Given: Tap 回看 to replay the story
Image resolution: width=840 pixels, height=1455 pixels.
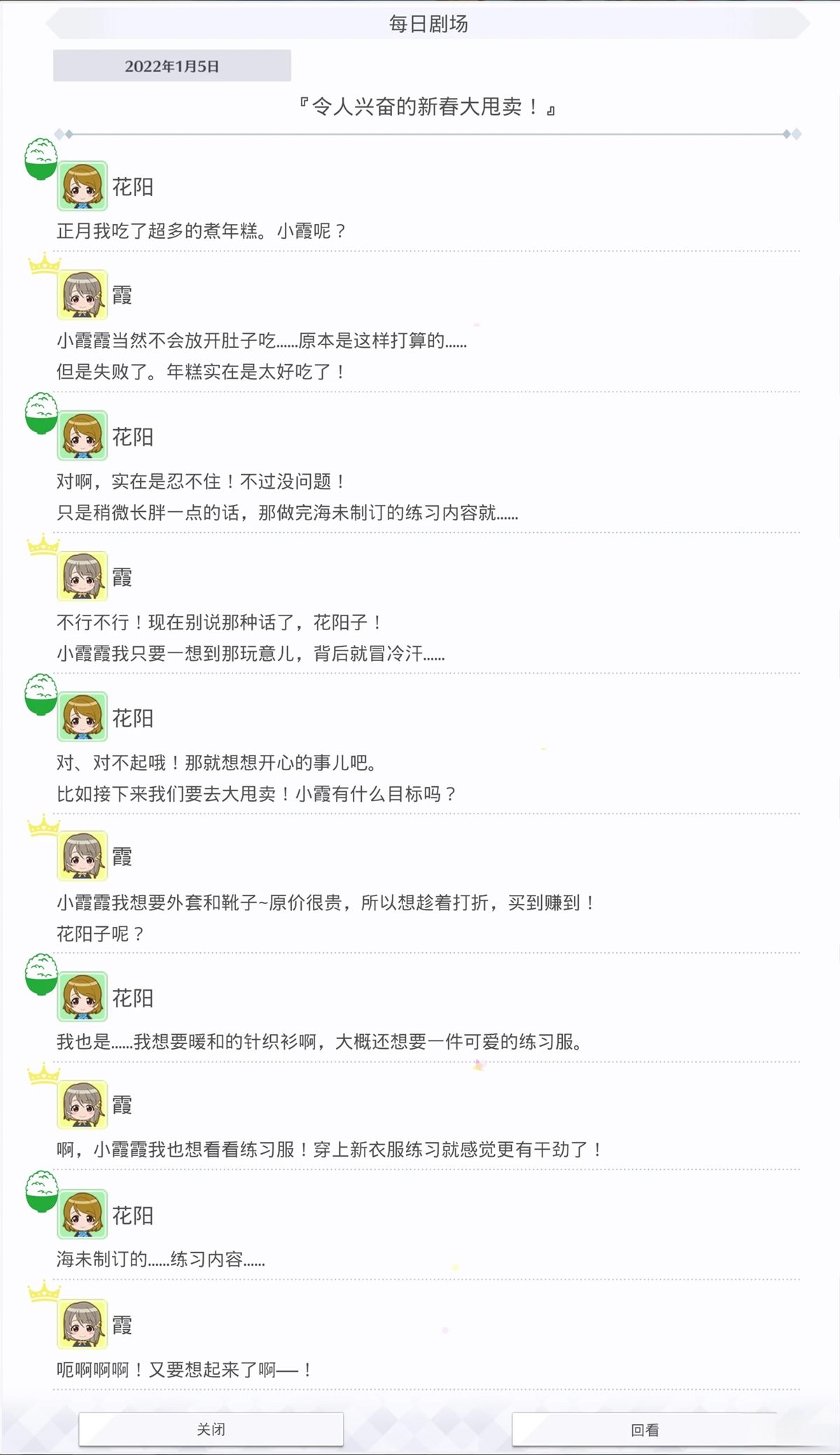Looking at the screenshot, I should point(645,1429).
